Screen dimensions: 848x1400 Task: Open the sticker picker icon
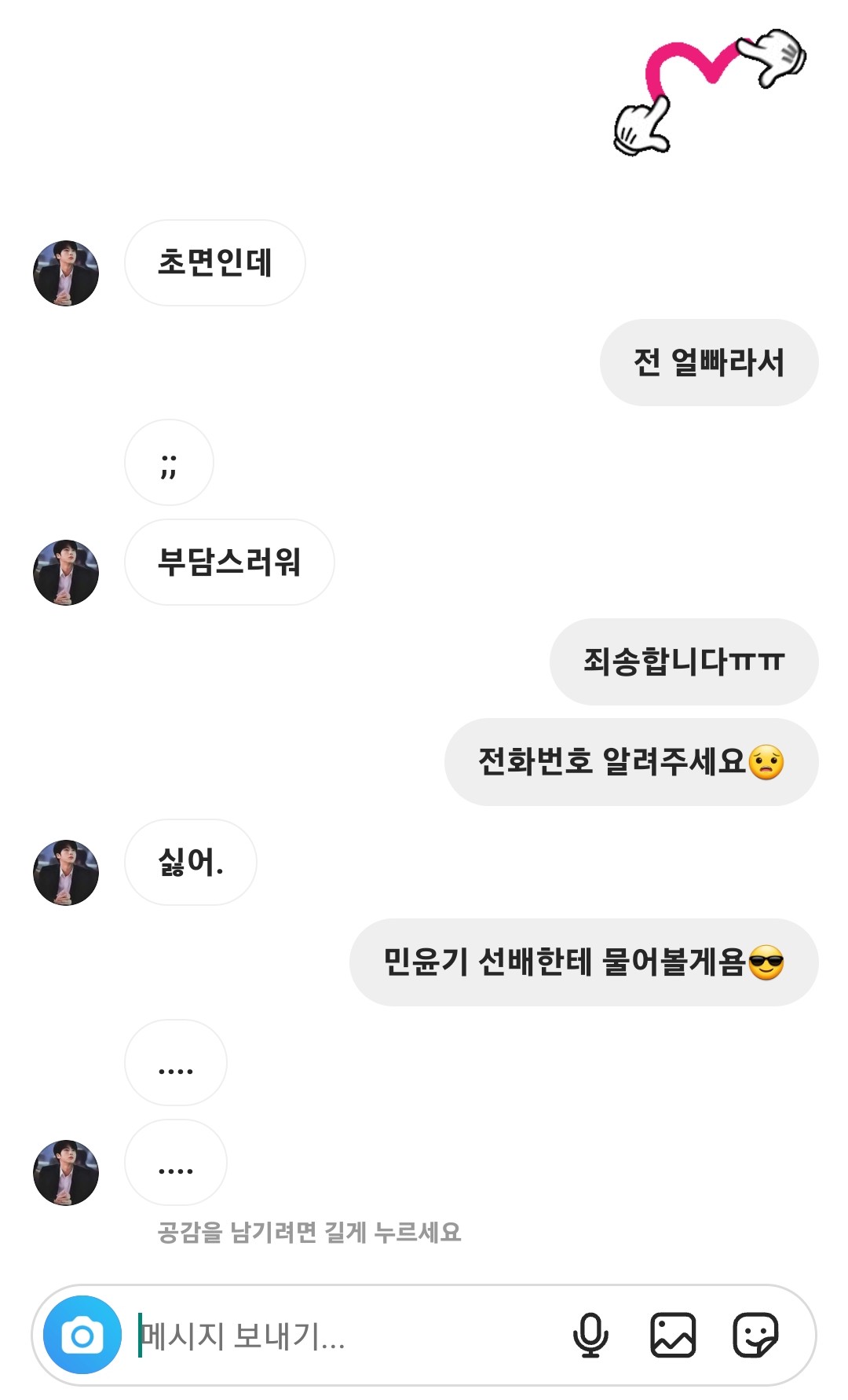point(755,1335)
